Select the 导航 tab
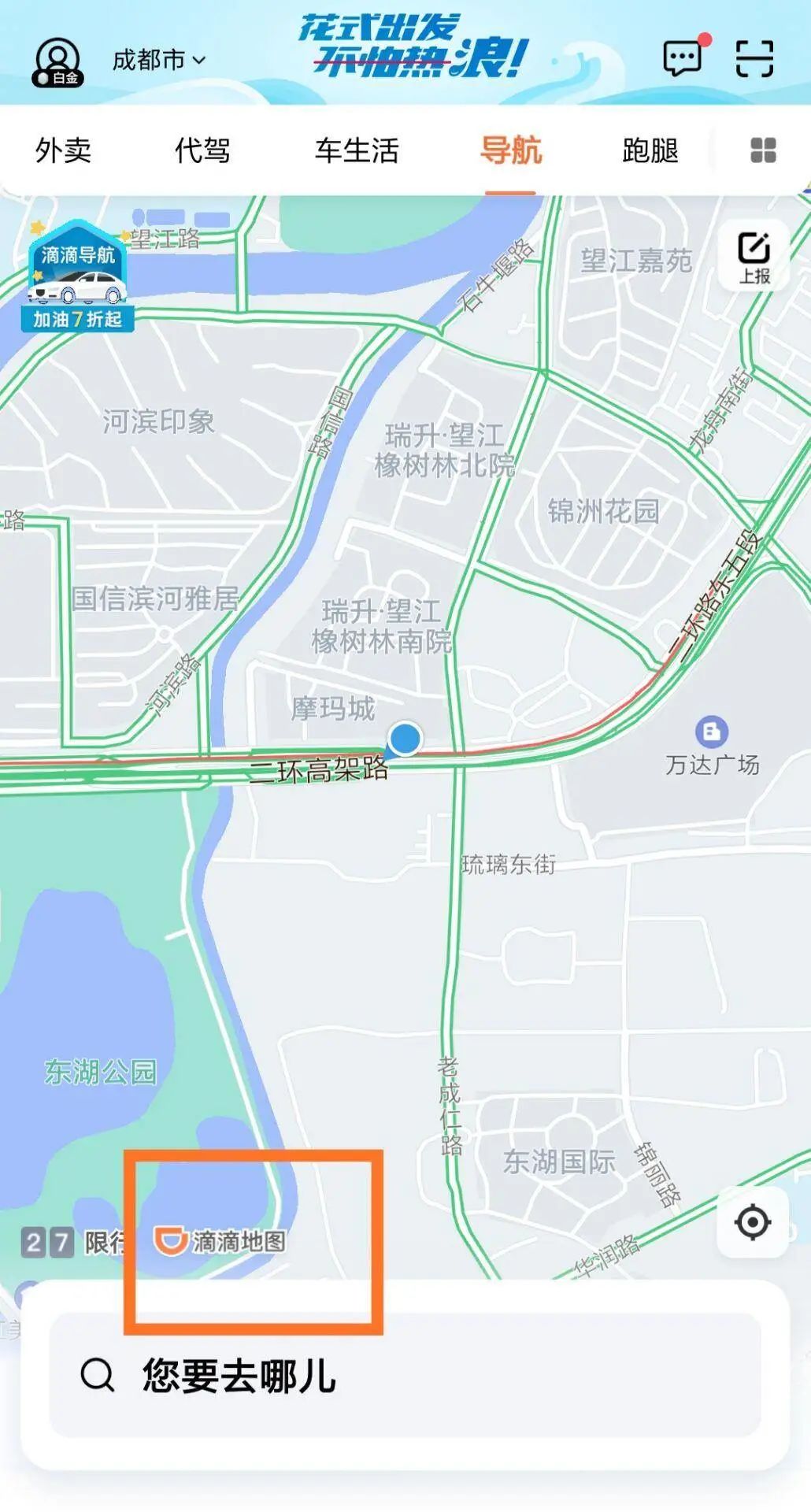Viewport: 811px width, 1512px height. pos(511,150)
